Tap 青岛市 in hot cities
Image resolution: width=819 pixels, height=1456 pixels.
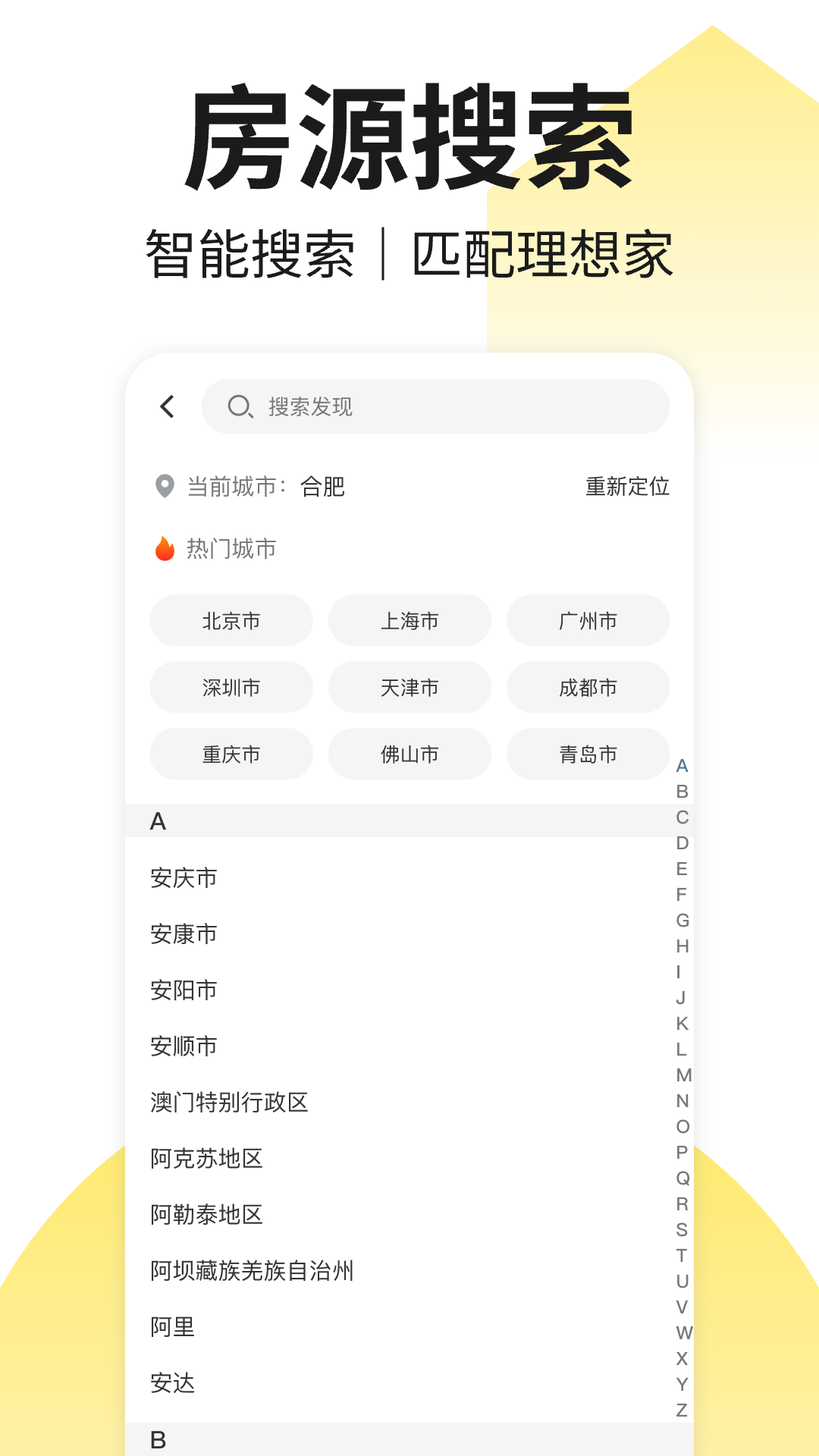(x=587, y=754)
